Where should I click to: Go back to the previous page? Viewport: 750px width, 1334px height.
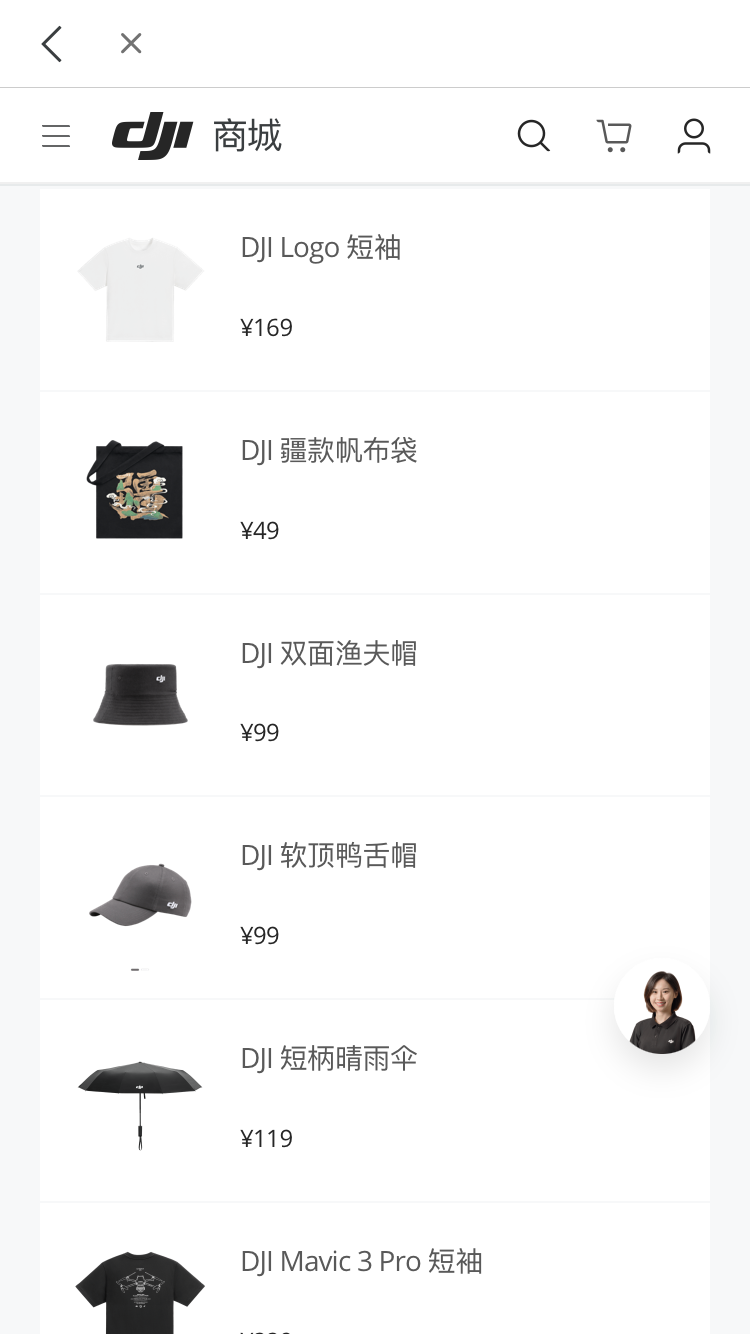[52, 44]
